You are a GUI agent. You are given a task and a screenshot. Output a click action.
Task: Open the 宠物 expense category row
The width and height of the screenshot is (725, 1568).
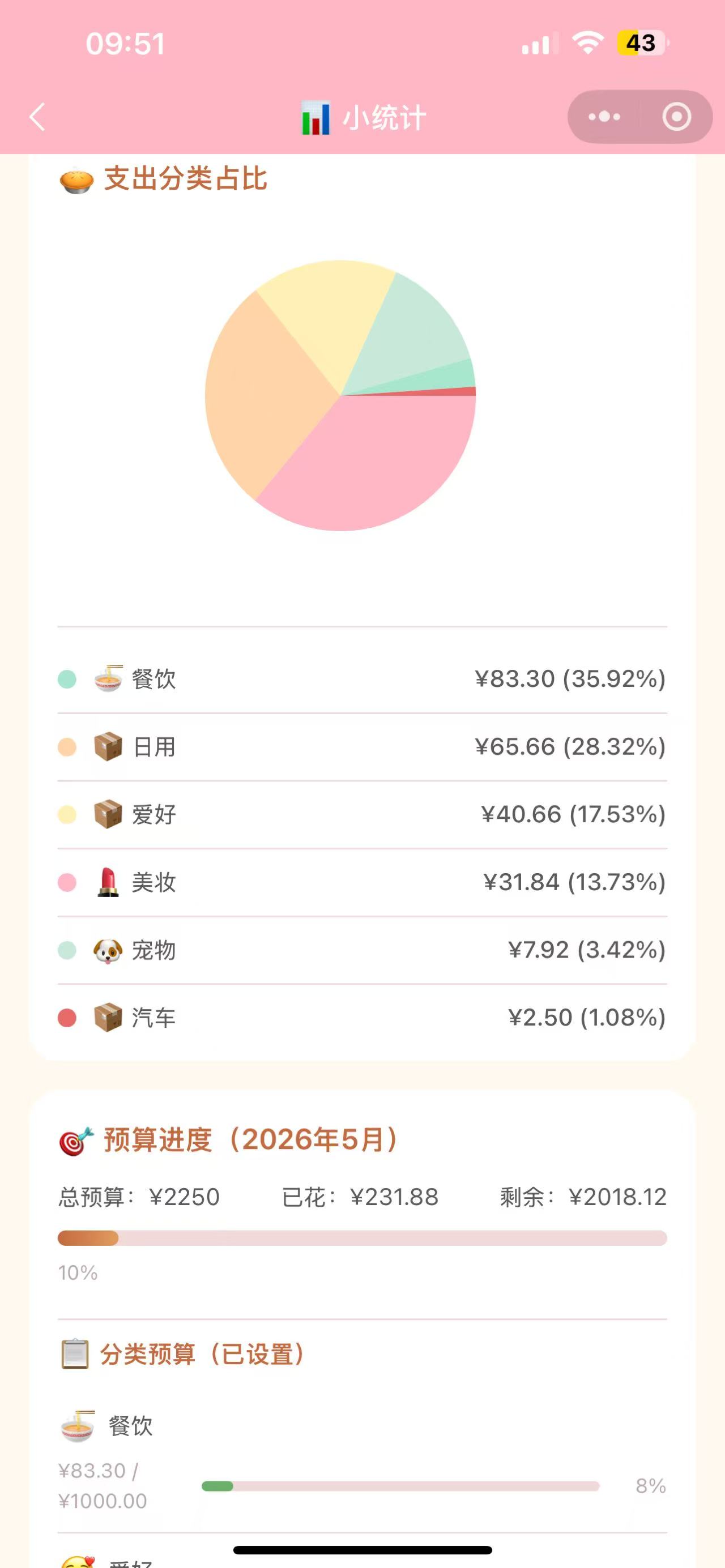[x=362, y=950]
